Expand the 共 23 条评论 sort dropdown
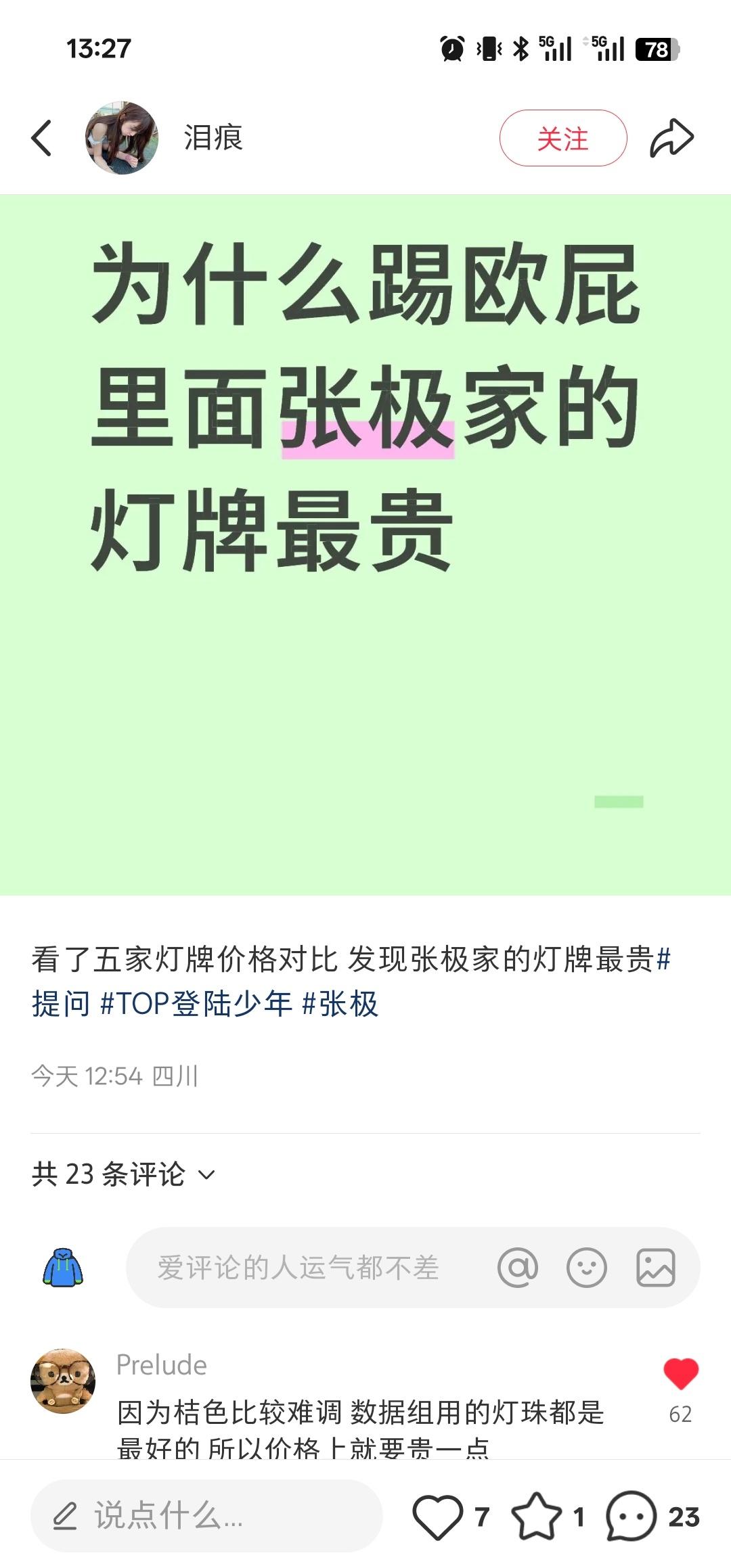731x1568 pixels. click(123, 1174)
